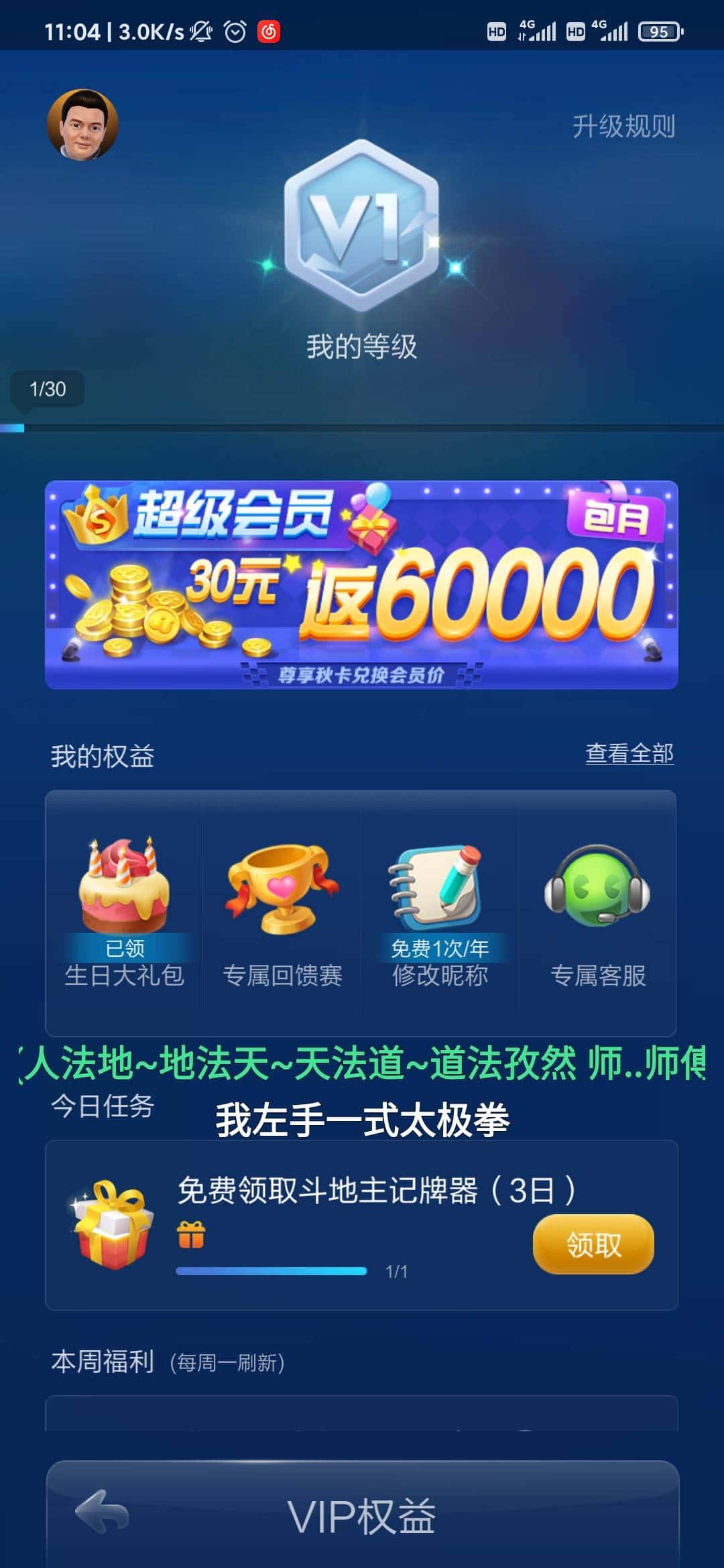
Task: Tap the V1 level badge
Action: pyautogui.click(x=362, y=231)
